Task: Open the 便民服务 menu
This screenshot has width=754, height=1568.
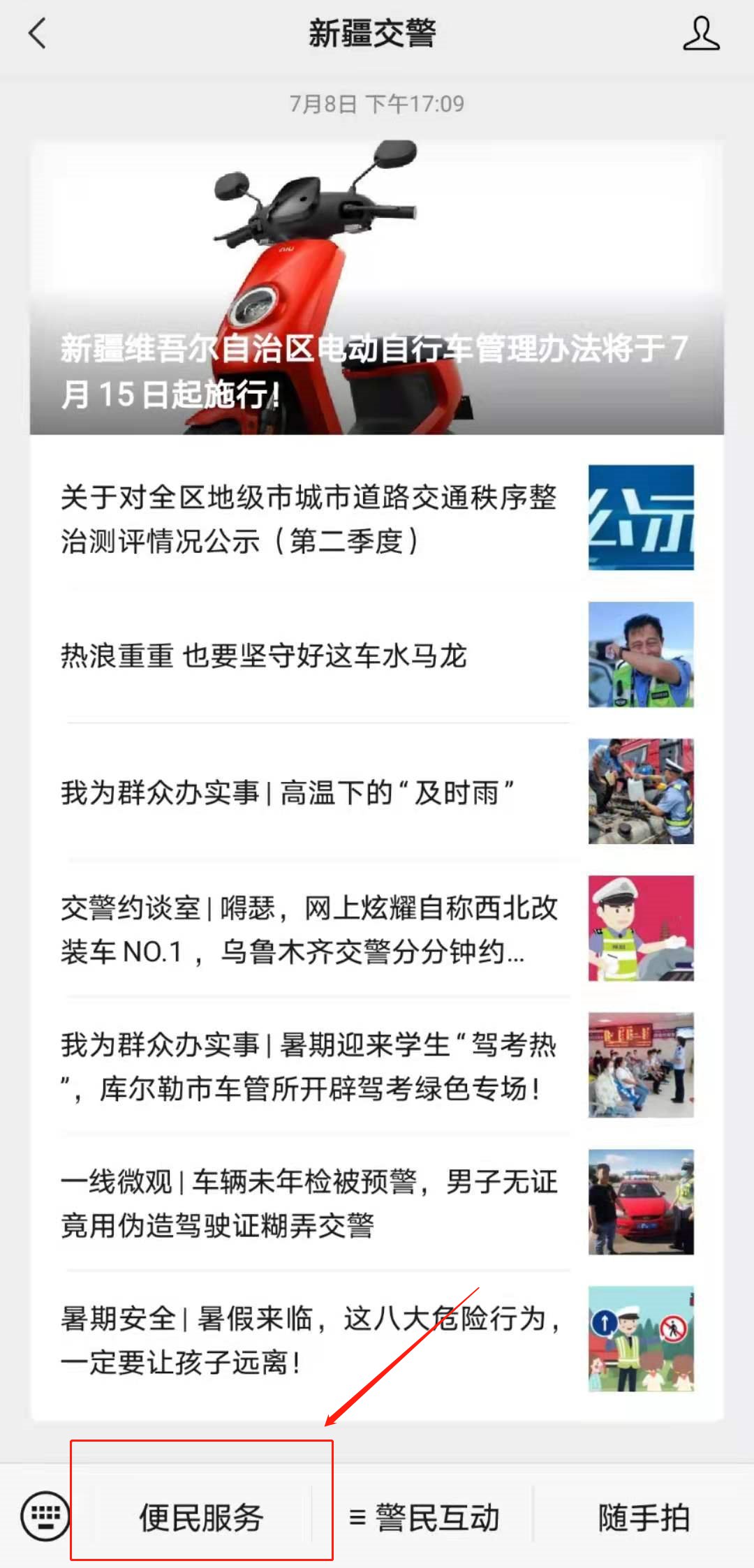Action: [201, 1518]
